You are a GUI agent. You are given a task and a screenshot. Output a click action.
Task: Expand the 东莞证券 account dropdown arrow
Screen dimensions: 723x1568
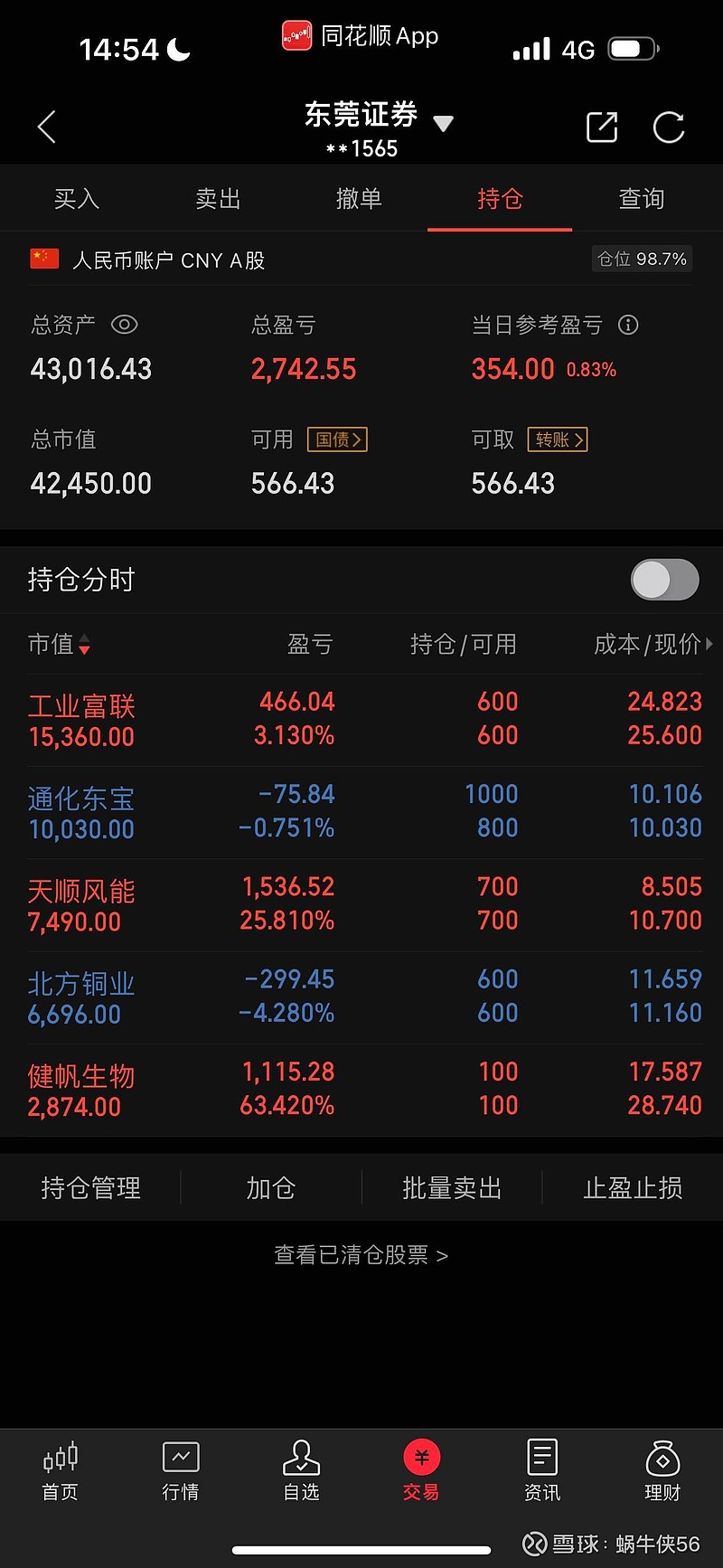(x=443, y=125)
